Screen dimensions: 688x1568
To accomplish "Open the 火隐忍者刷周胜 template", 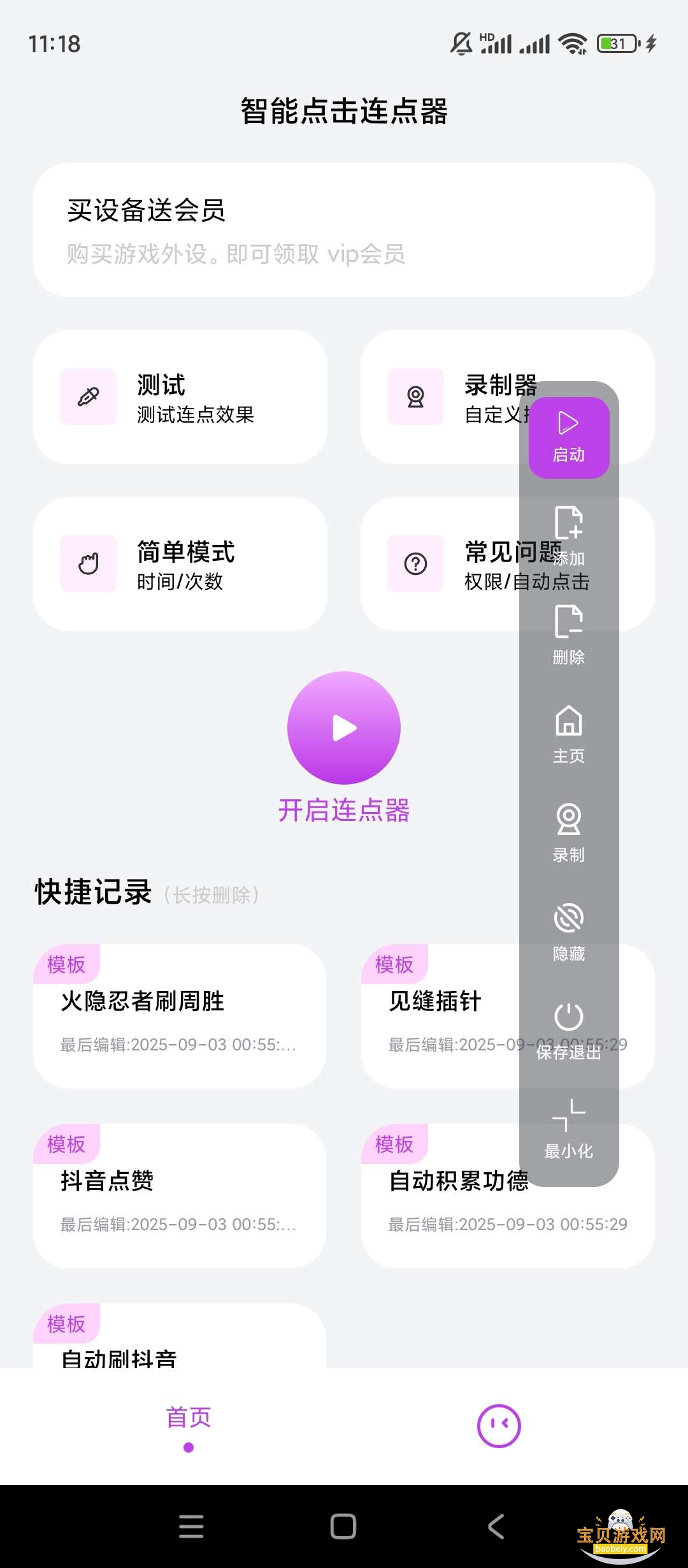I will tap(180, 1017).
